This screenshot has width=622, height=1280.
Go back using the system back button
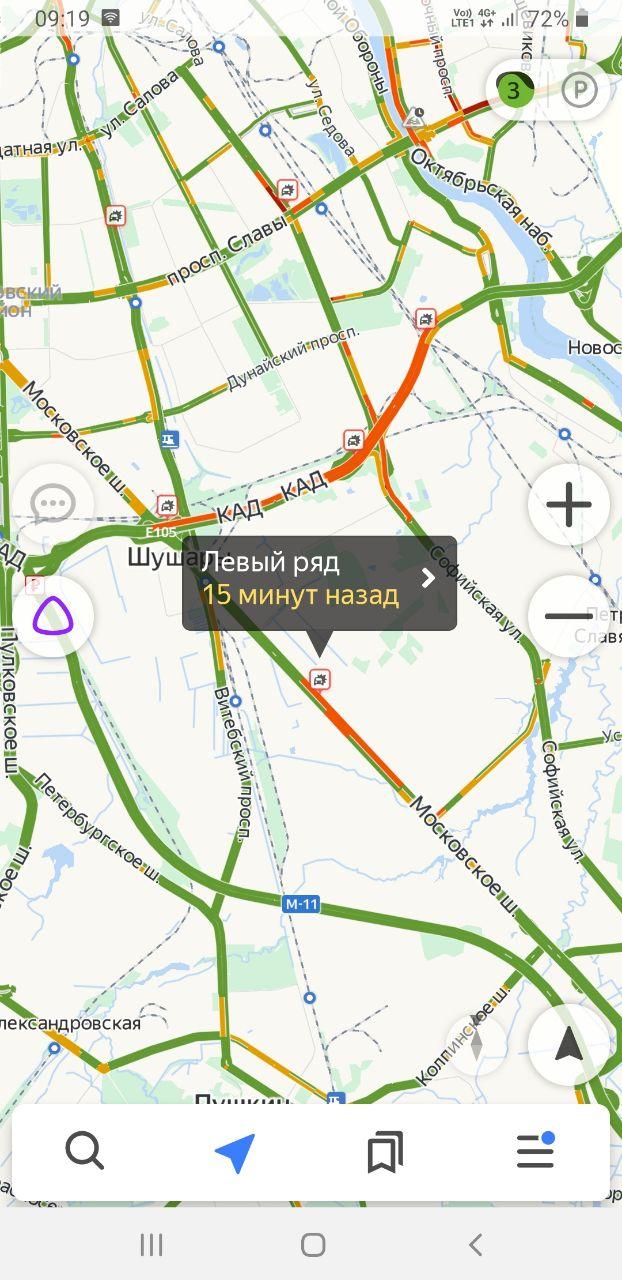click(x=475, y=1244)
